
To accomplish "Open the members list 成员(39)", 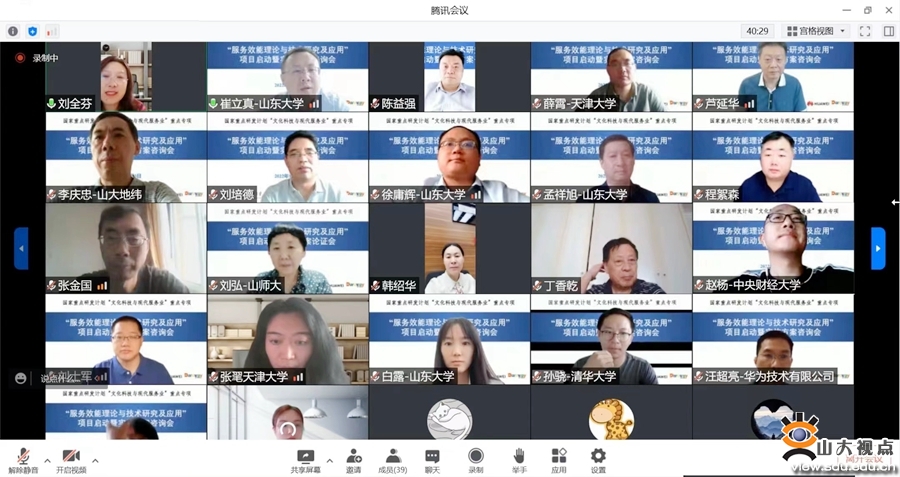I will pyautogui.click(x=392, y=458).
